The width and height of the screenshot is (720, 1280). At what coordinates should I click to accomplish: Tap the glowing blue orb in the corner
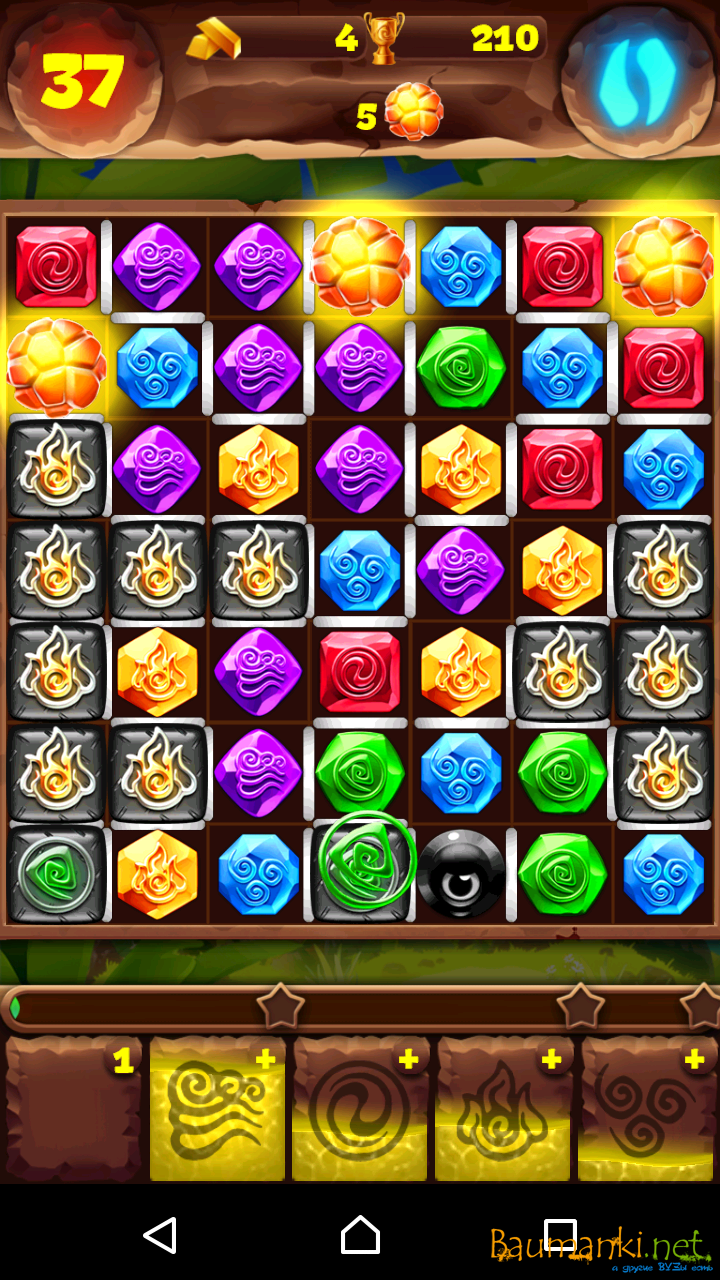coord(637,79)
